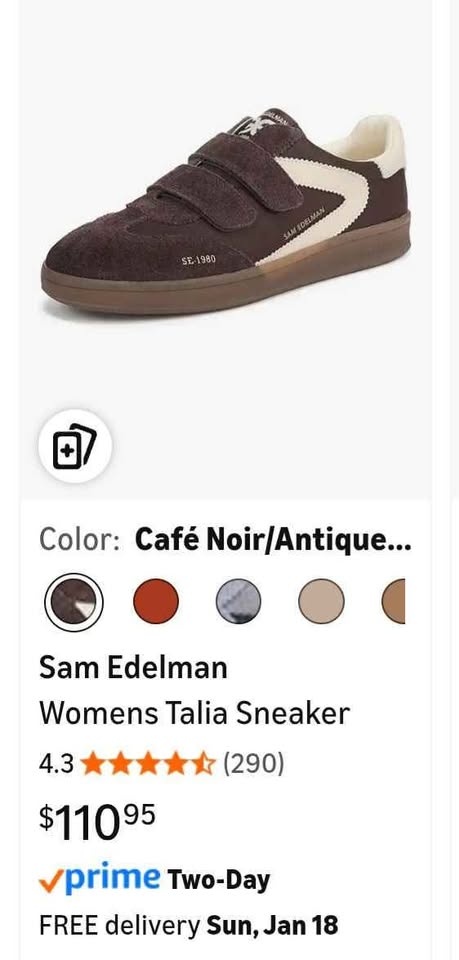This screenshot has height=960, width=459.
Task: Open the Womens Talia Sneaker product title
Action: tap(195, 714)
